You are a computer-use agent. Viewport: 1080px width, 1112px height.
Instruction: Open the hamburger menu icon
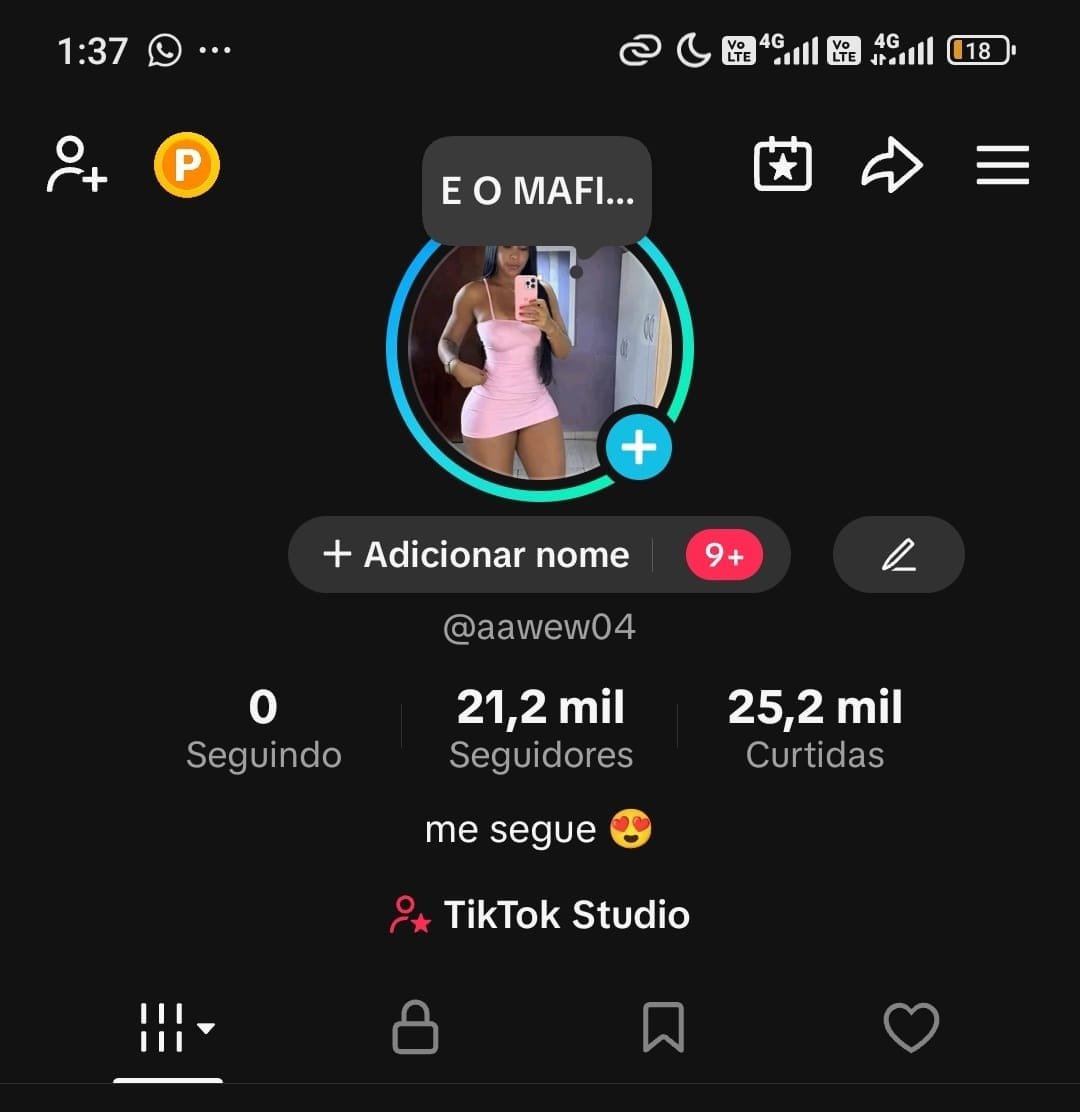[1003, 165]
